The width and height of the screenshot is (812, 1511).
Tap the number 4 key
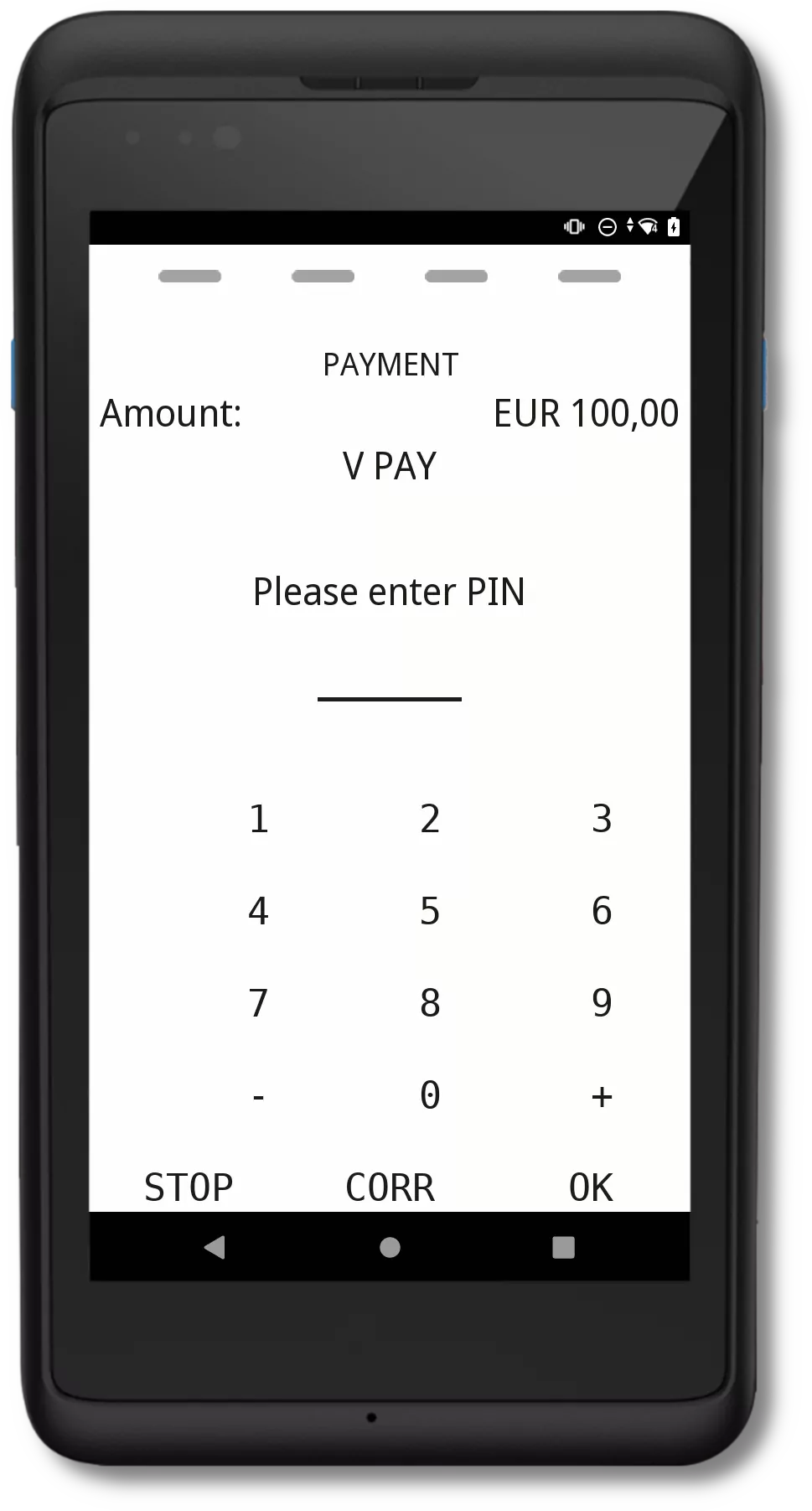pyautogui.click(x=258, y=911)
